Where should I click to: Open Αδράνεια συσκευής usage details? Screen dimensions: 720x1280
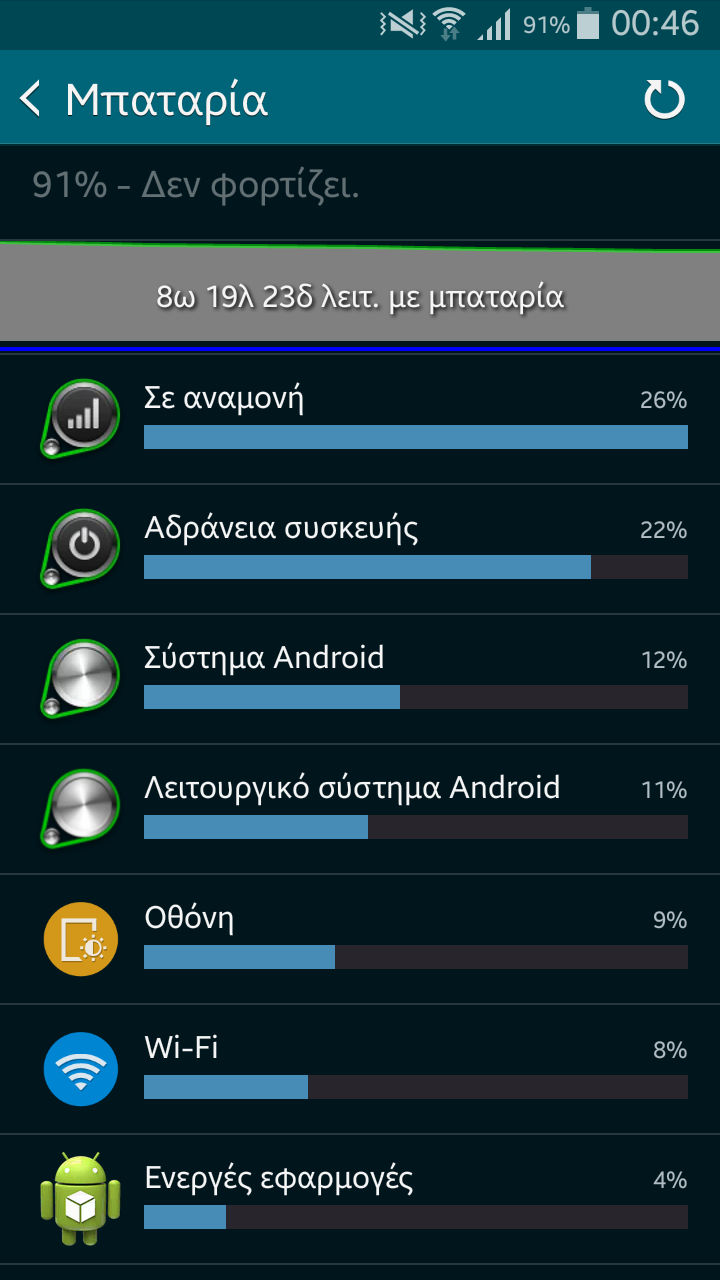tap(360, 550)
